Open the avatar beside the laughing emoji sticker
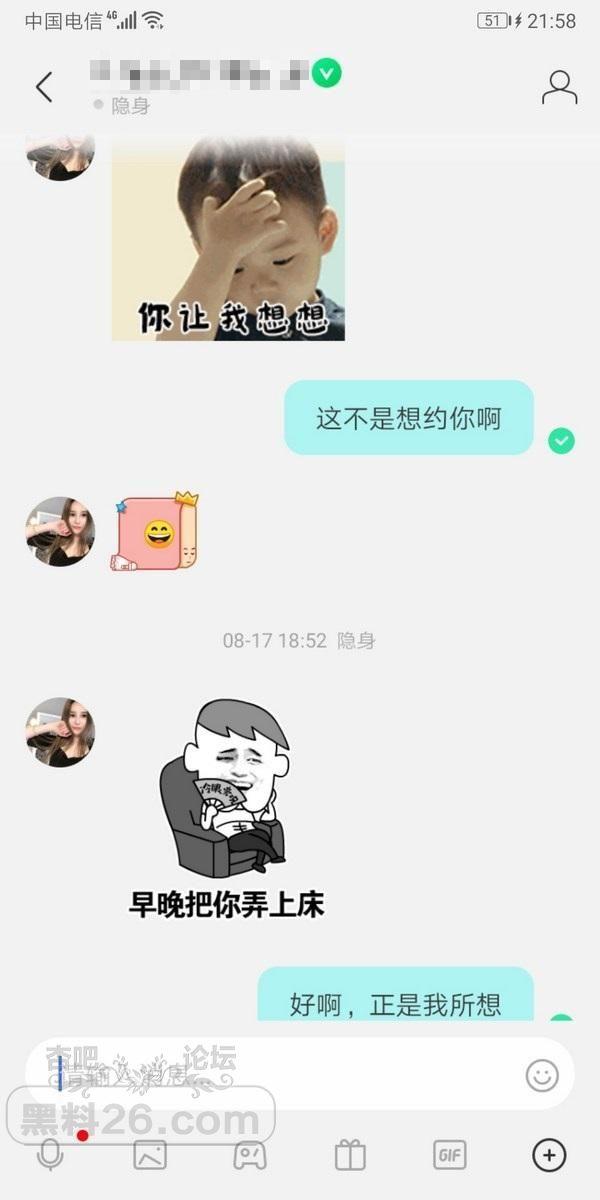 60,531
